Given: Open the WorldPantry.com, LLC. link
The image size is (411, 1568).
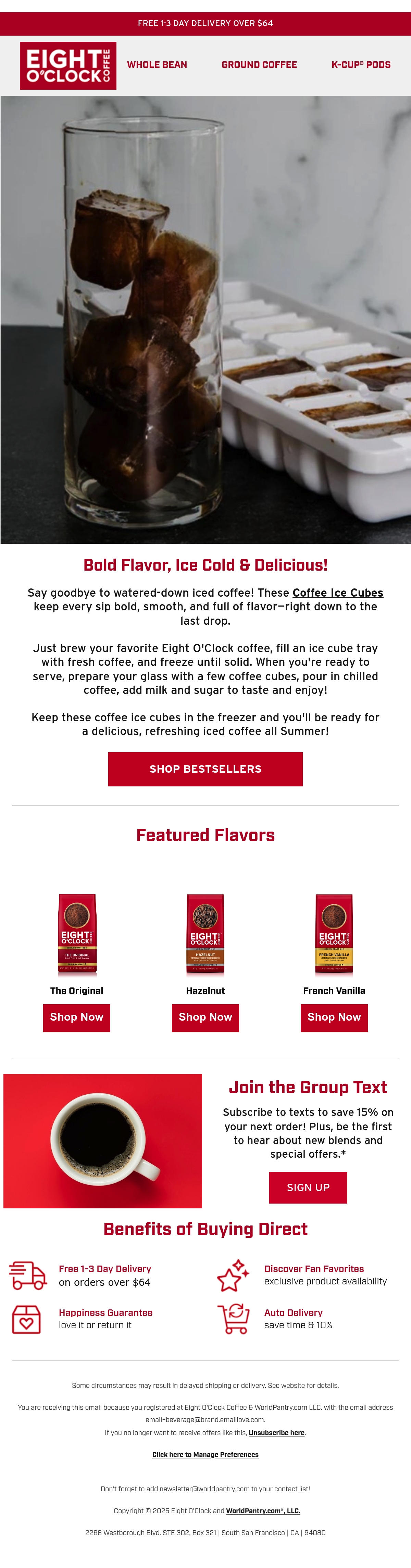Looking at the screenshot, I should 263,1511.
